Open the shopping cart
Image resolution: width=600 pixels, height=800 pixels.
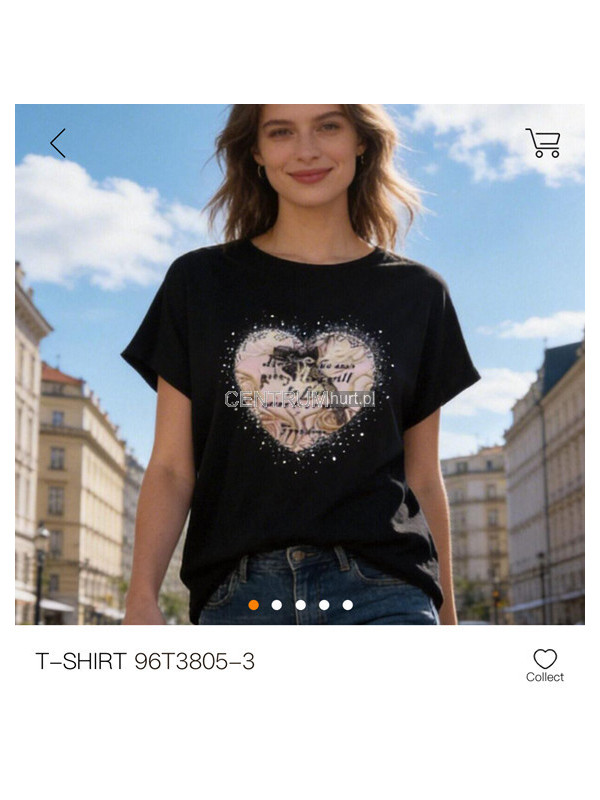[x=543, y=143]
